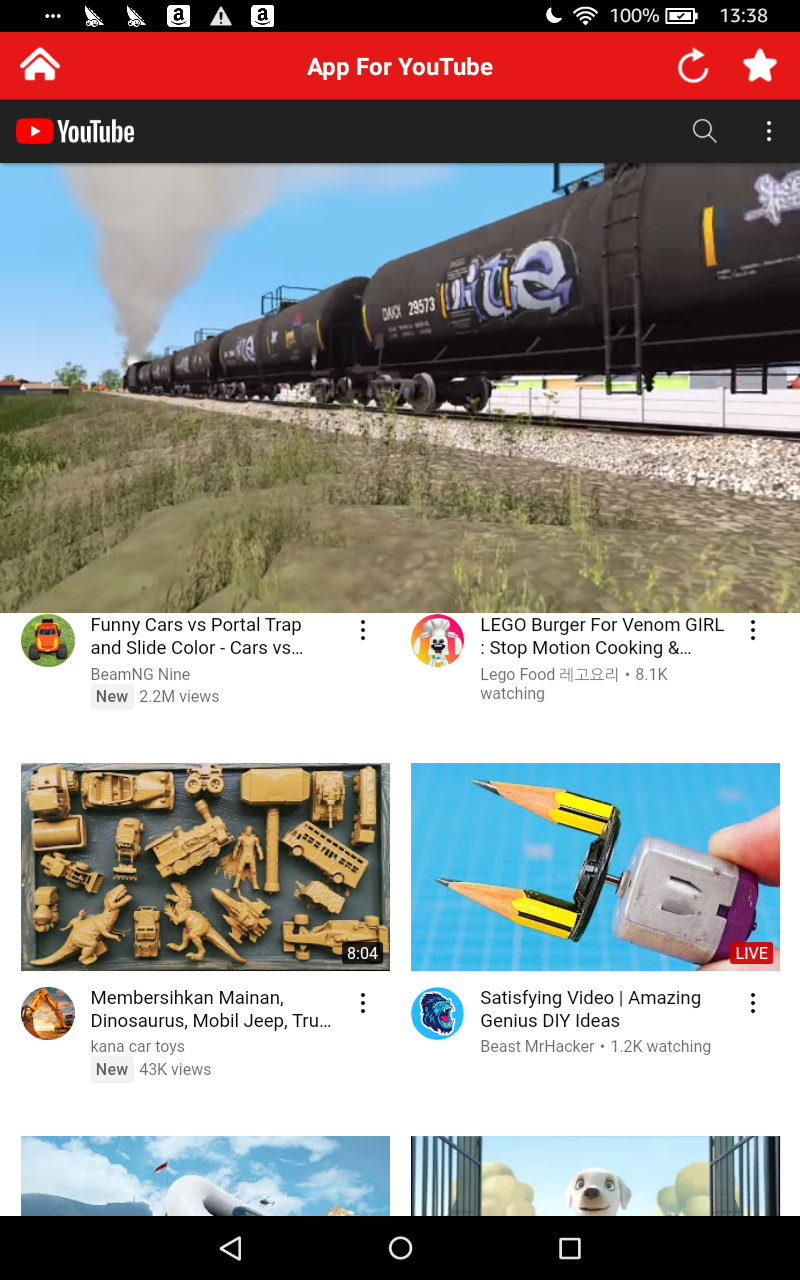Tap the star favorite icon
The height and width of the screenshot is (1280, 800).
coord(760,65)
